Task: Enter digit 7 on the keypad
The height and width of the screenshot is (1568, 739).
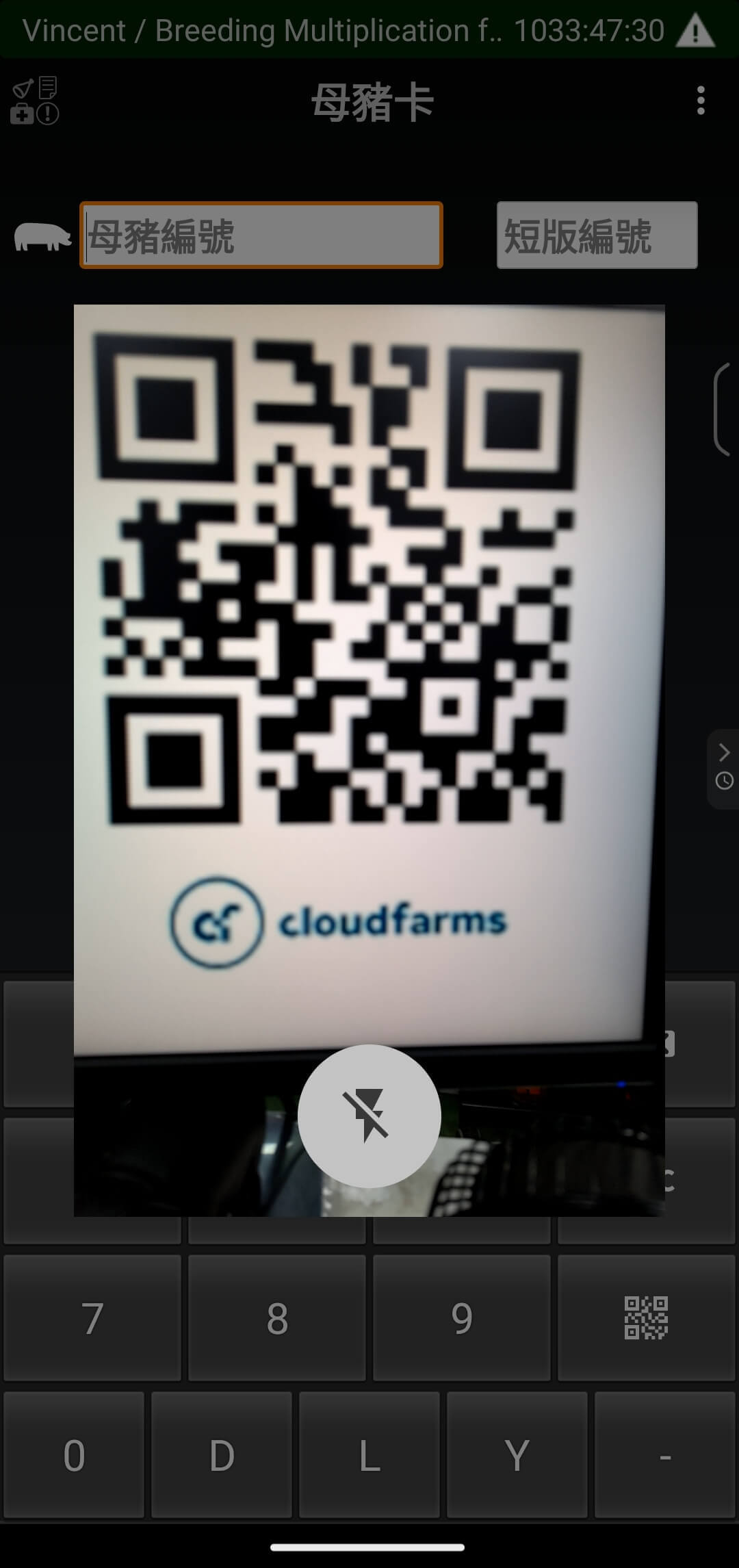Action: [x=92, y=1318]
